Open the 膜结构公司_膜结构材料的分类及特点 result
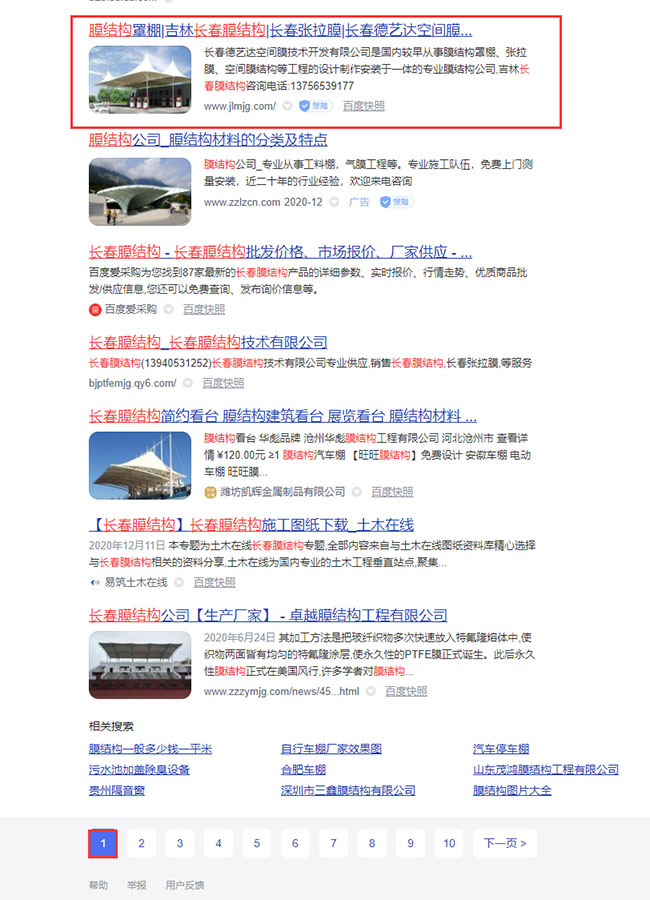Screen dimensions: 650x900 pos(208,140)
